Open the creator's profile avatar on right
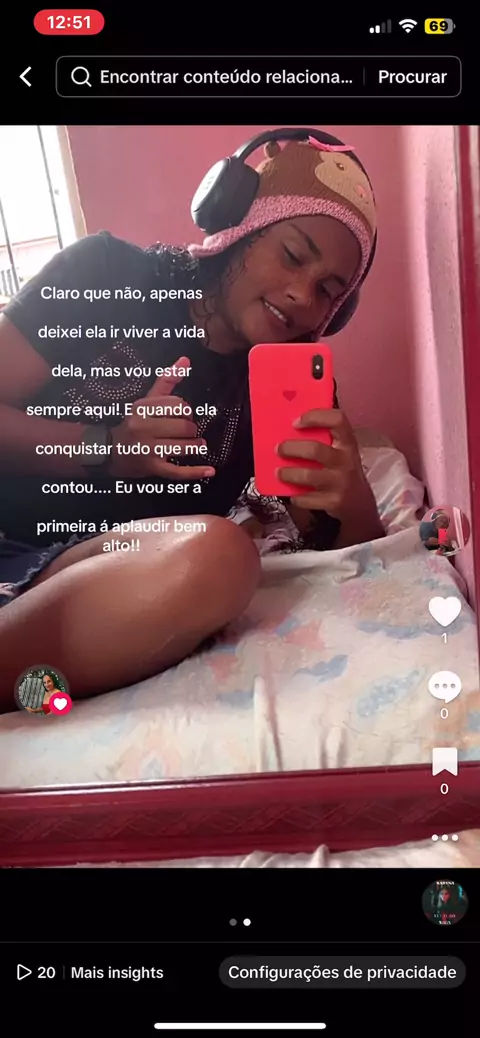The height and width of the screenshot is (1038, 480). tap(444, 532)
